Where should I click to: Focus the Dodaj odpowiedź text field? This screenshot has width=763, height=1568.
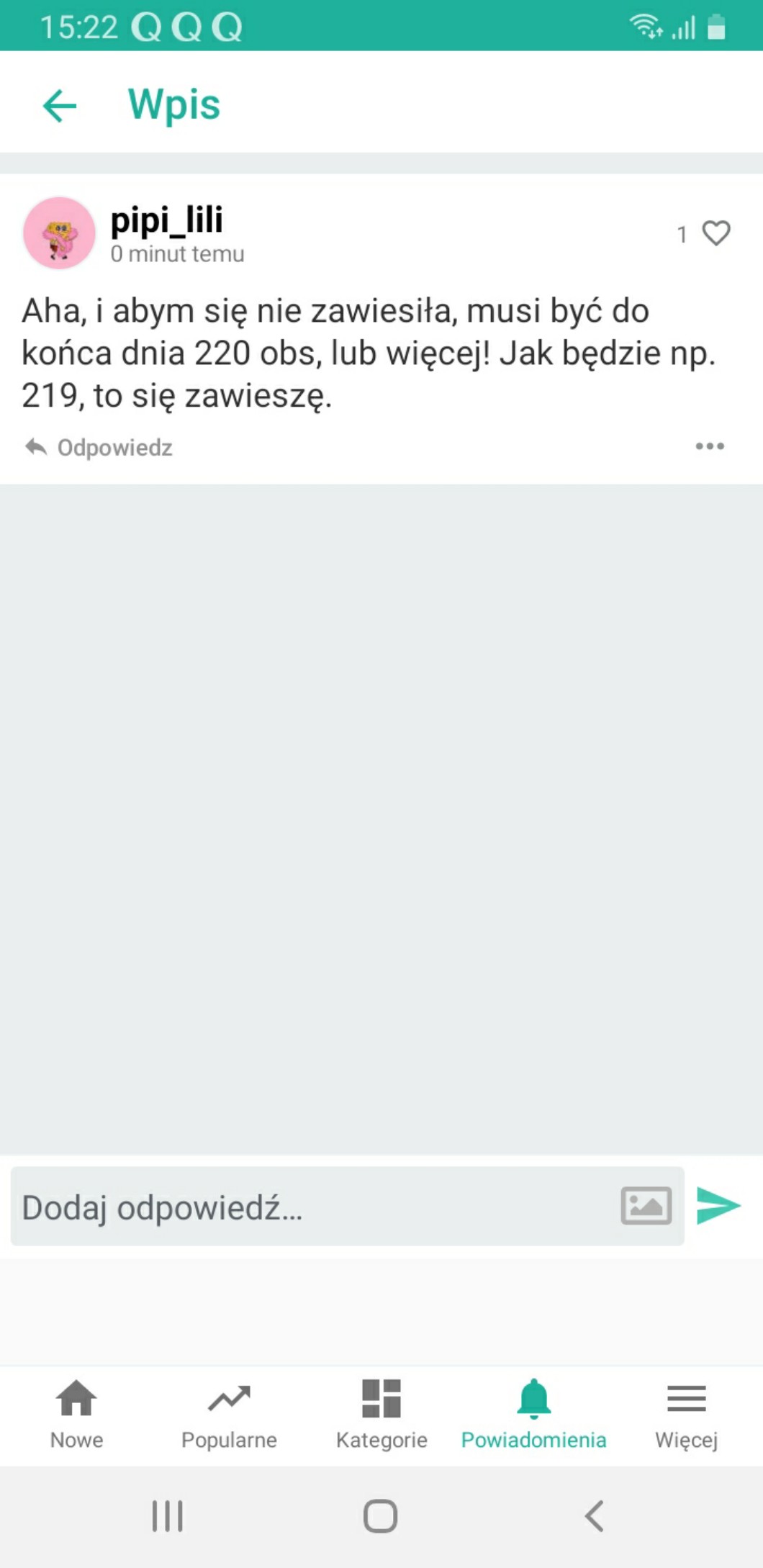pyautogui.click(x=310, y=1207)
